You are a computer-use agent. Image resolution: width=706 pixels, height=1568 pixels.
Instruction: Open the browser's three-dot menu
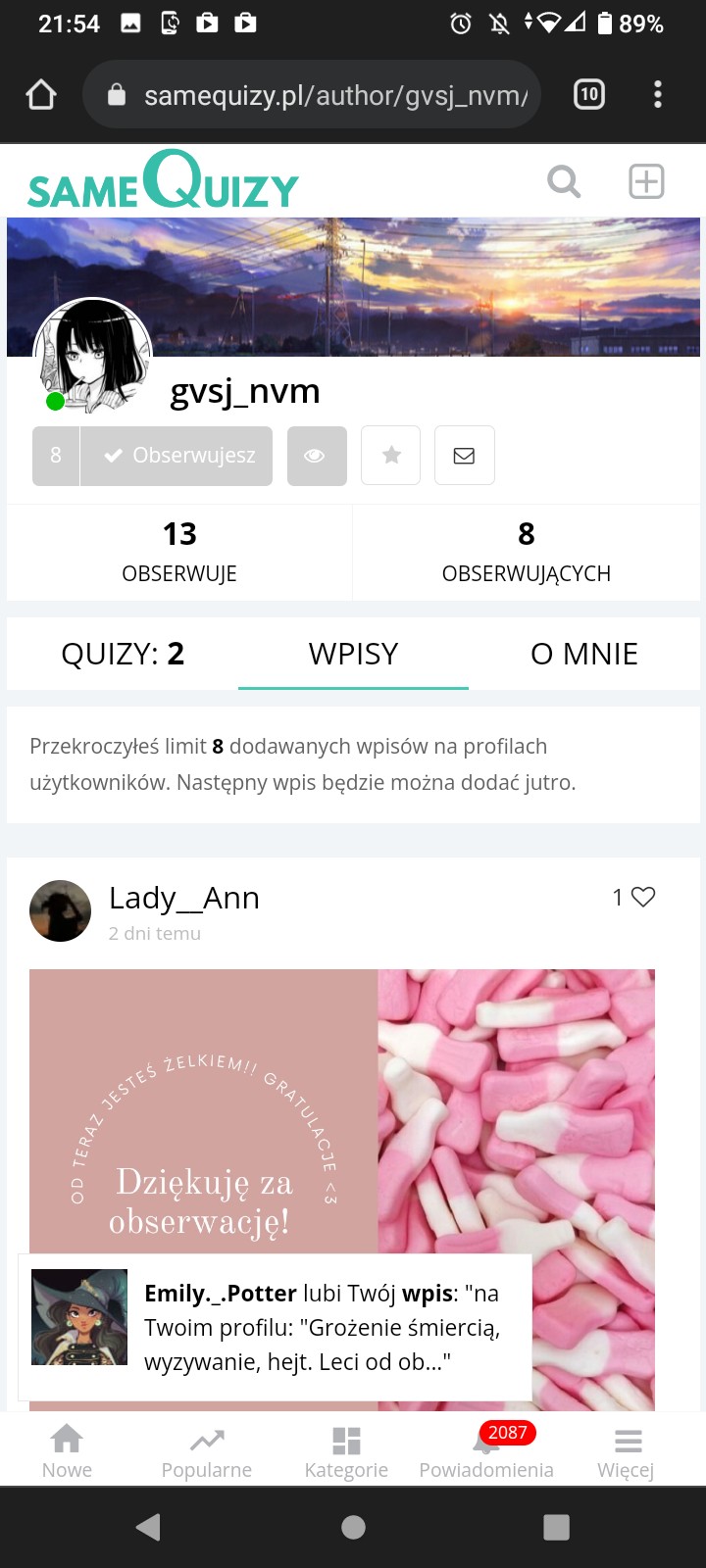tap(658, 95)
